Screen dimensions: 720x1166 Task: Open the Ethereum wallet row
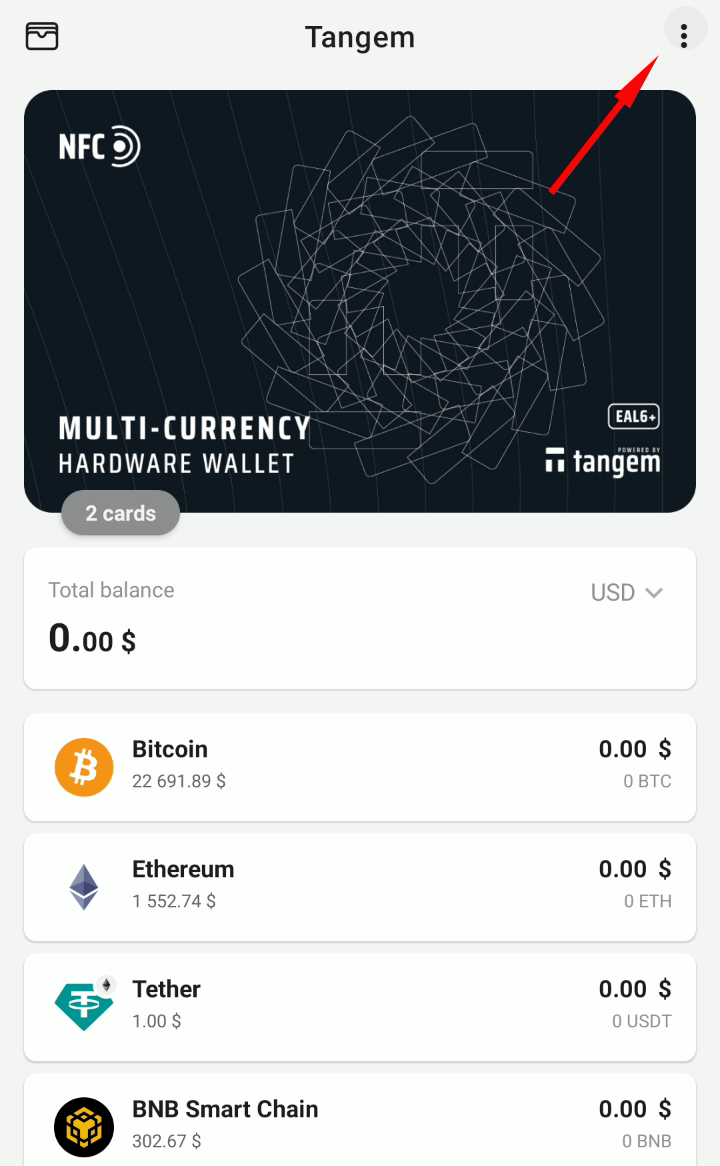(360, 887)
